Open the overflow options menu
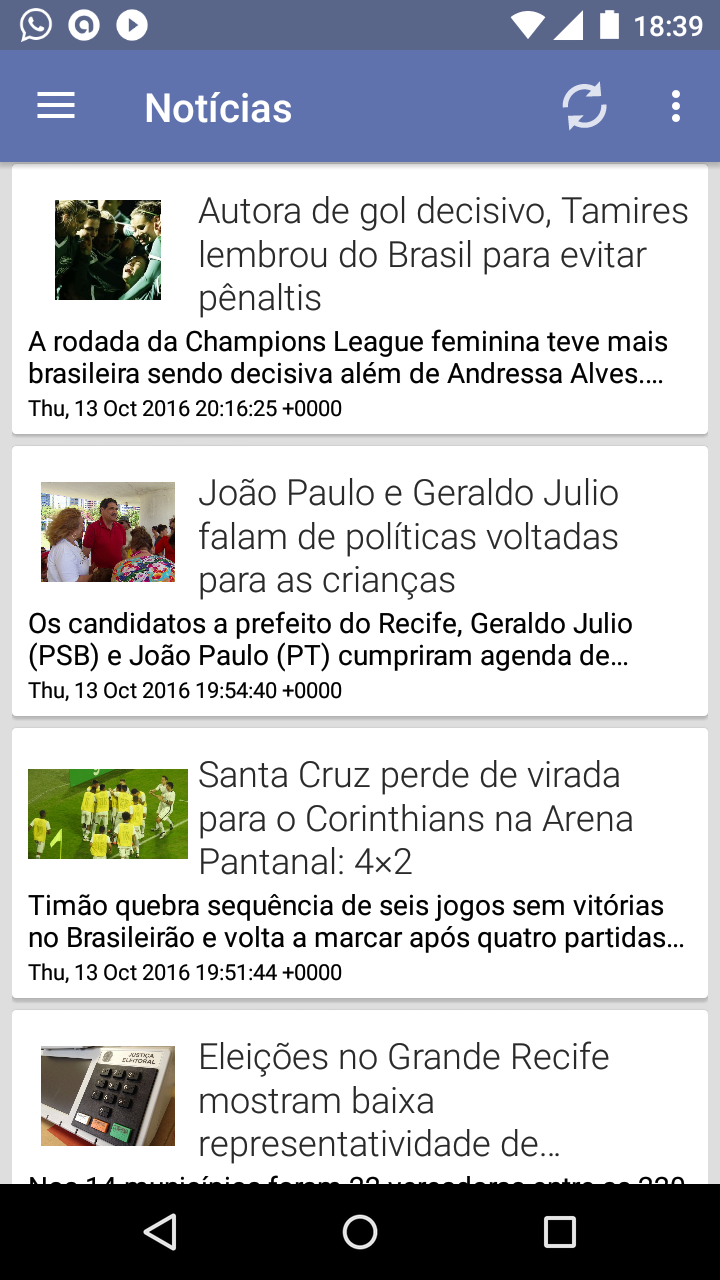The height and width of the screenshot is (1280, 720). point(677,107)
